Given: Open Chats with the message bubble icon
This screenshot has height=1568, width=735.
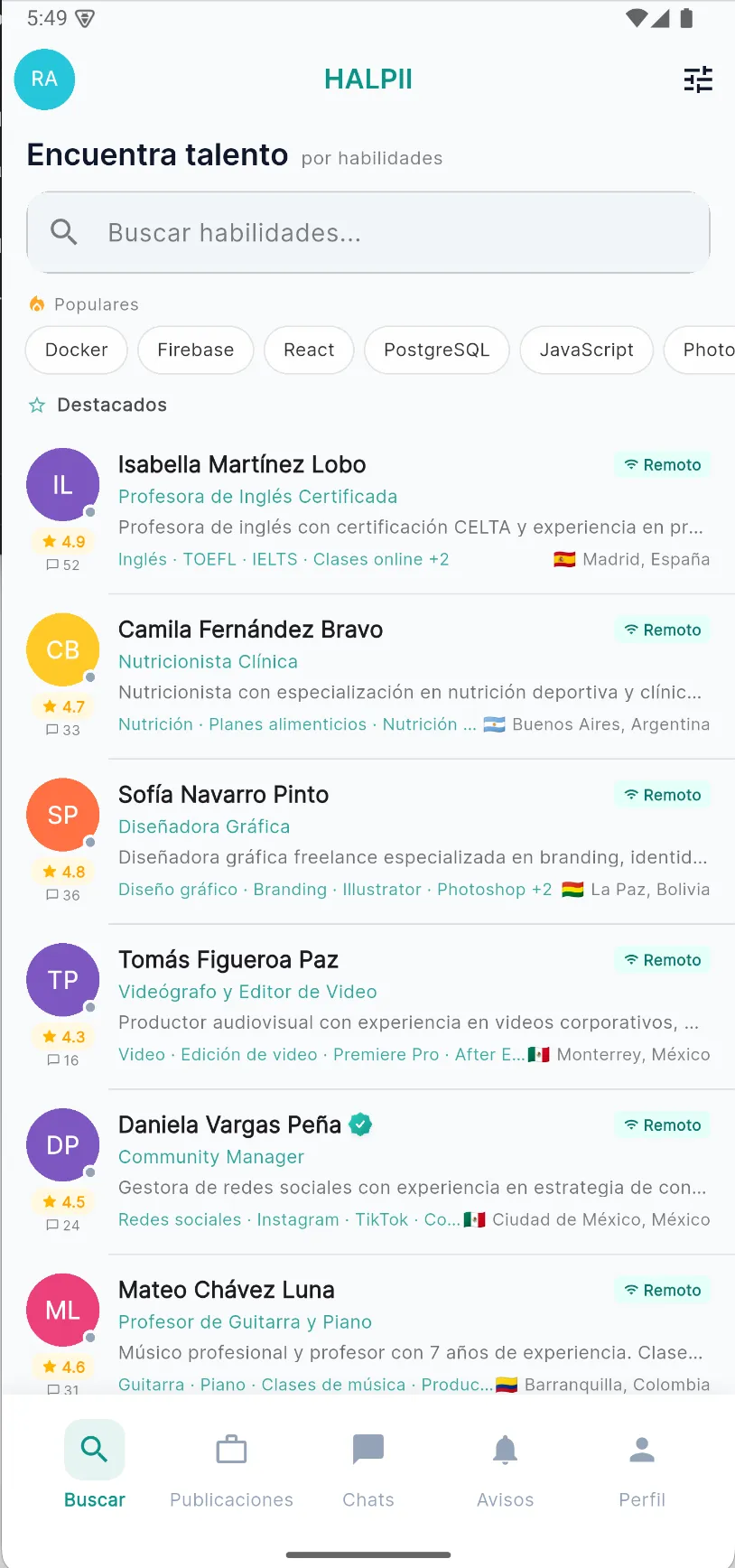Looking at the screenshot, I should pyautogui.click(x=367, y=1450).
